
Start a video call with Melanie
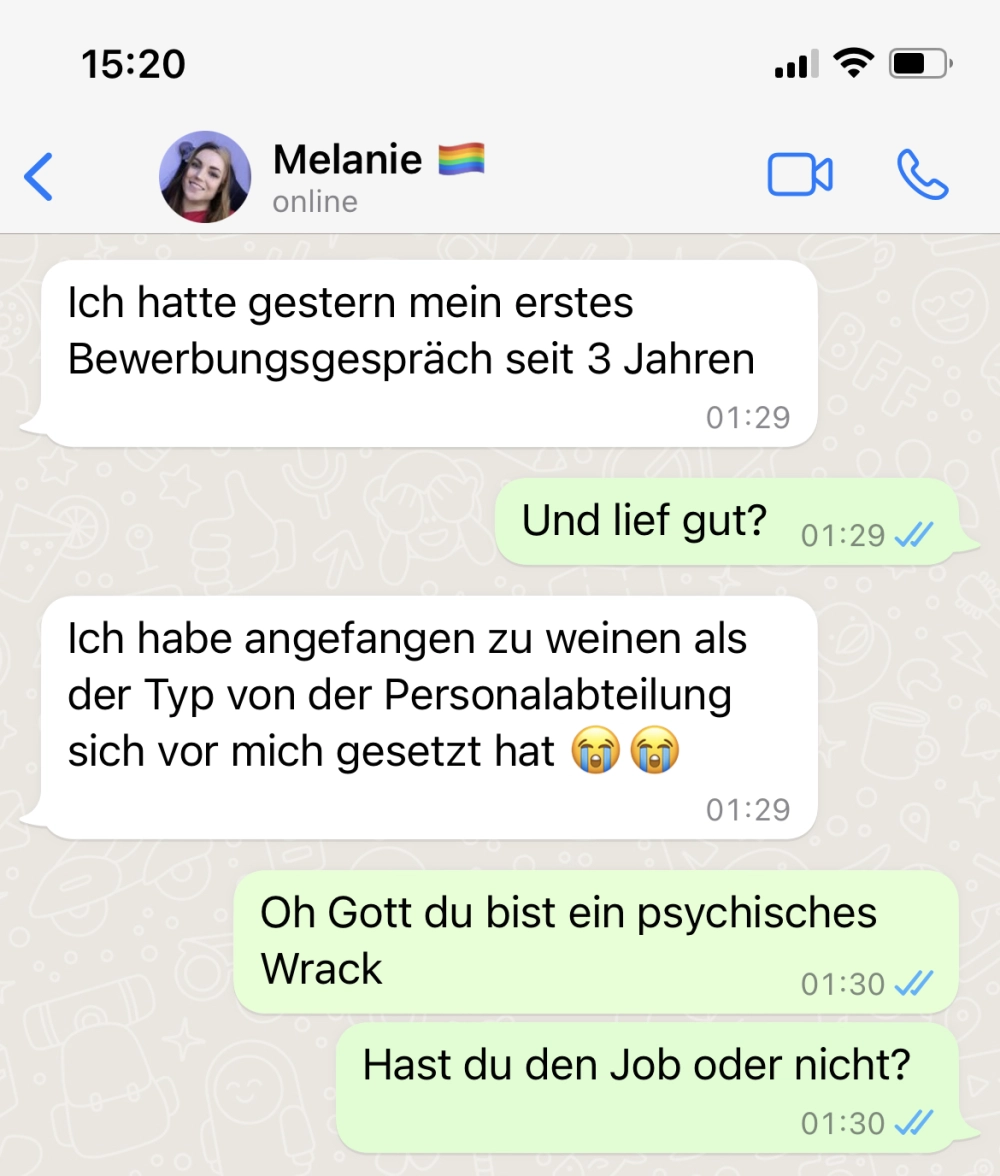coord(799,176)
